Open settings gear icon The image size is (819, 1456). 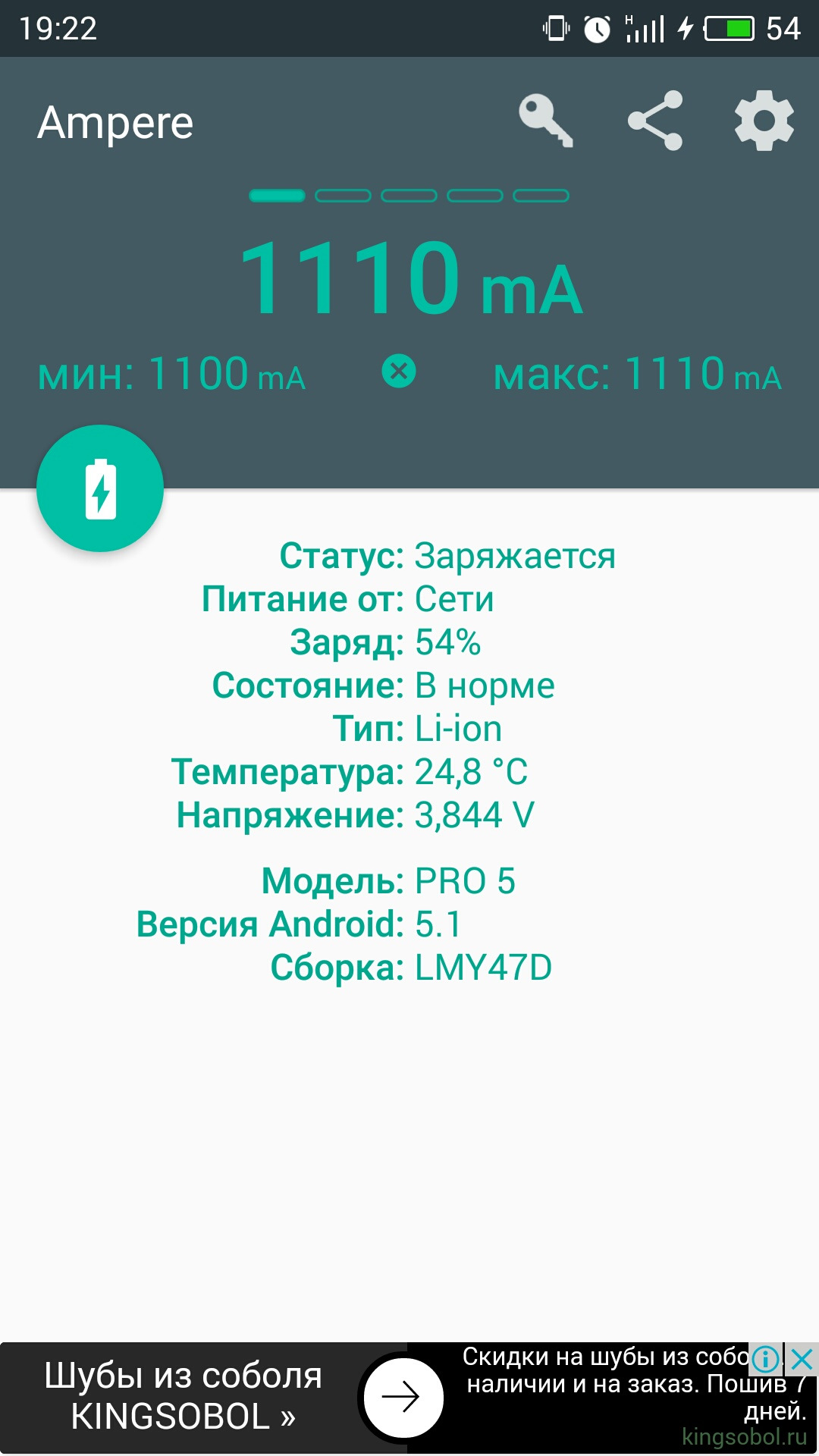pos(764,121)
